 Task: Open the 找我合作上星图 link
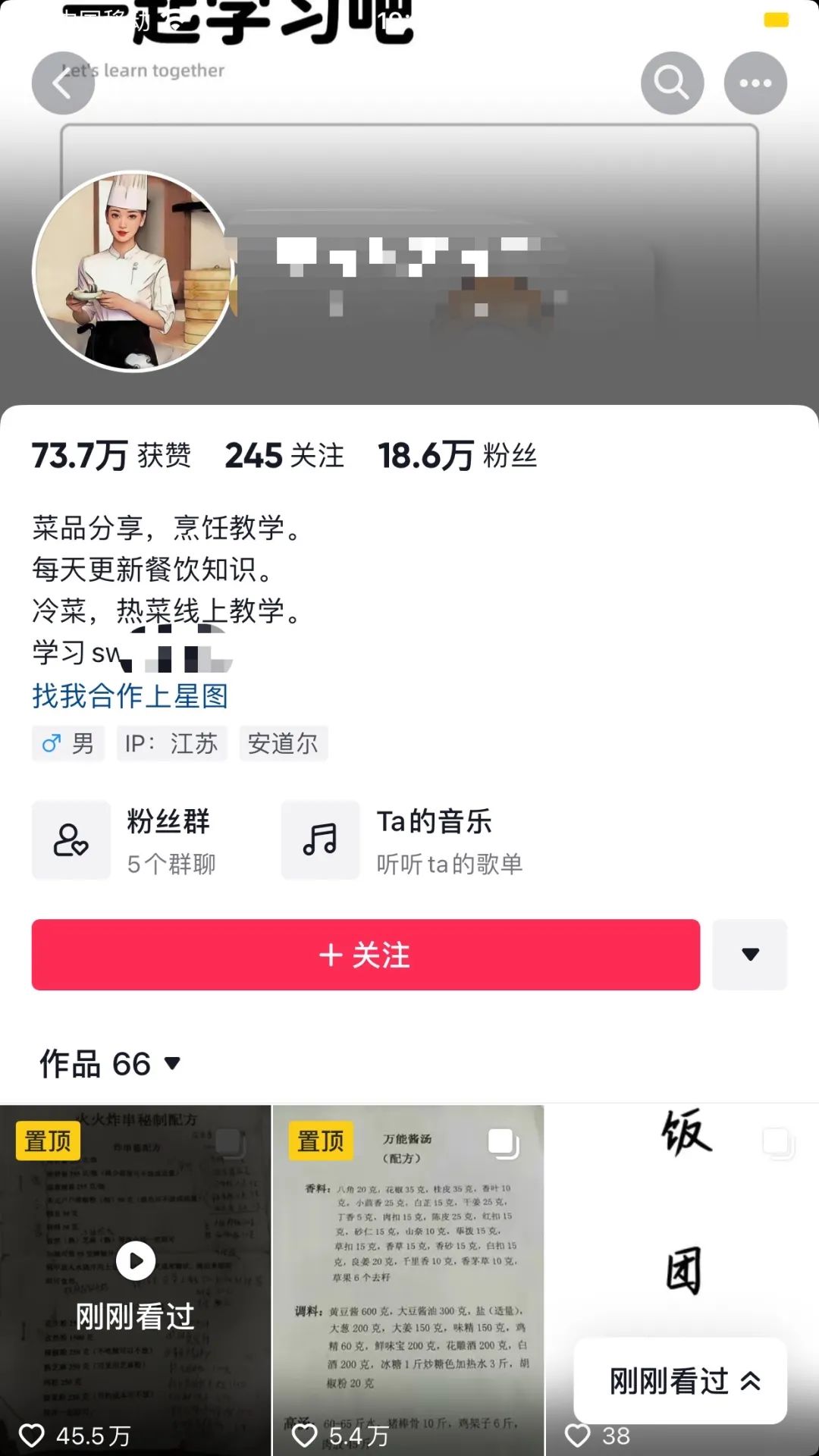[x=130, y=695]
